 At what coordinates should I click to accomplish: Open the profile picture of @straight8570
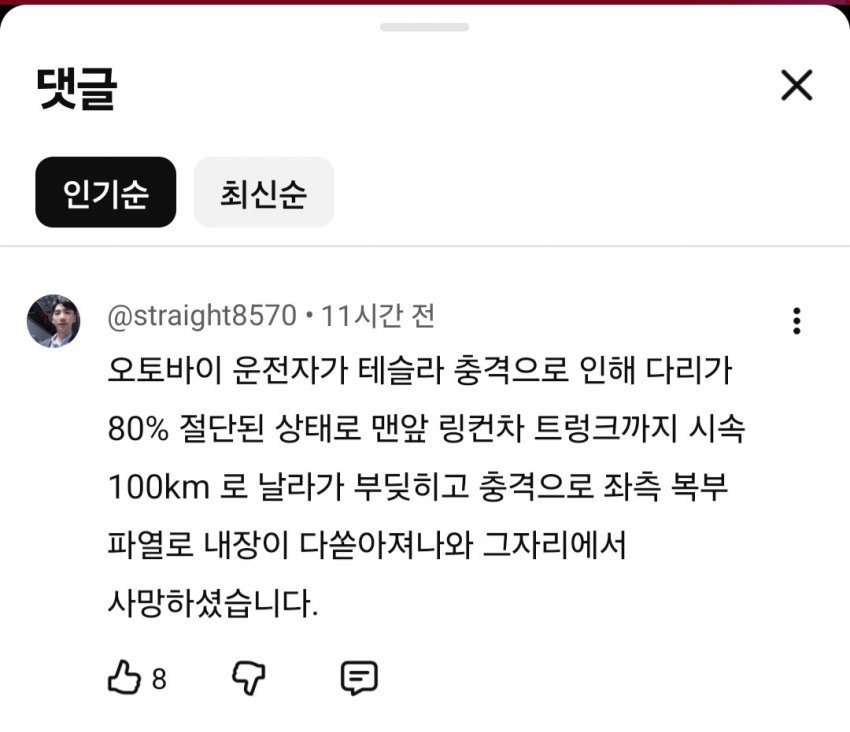tap(53, 321)
